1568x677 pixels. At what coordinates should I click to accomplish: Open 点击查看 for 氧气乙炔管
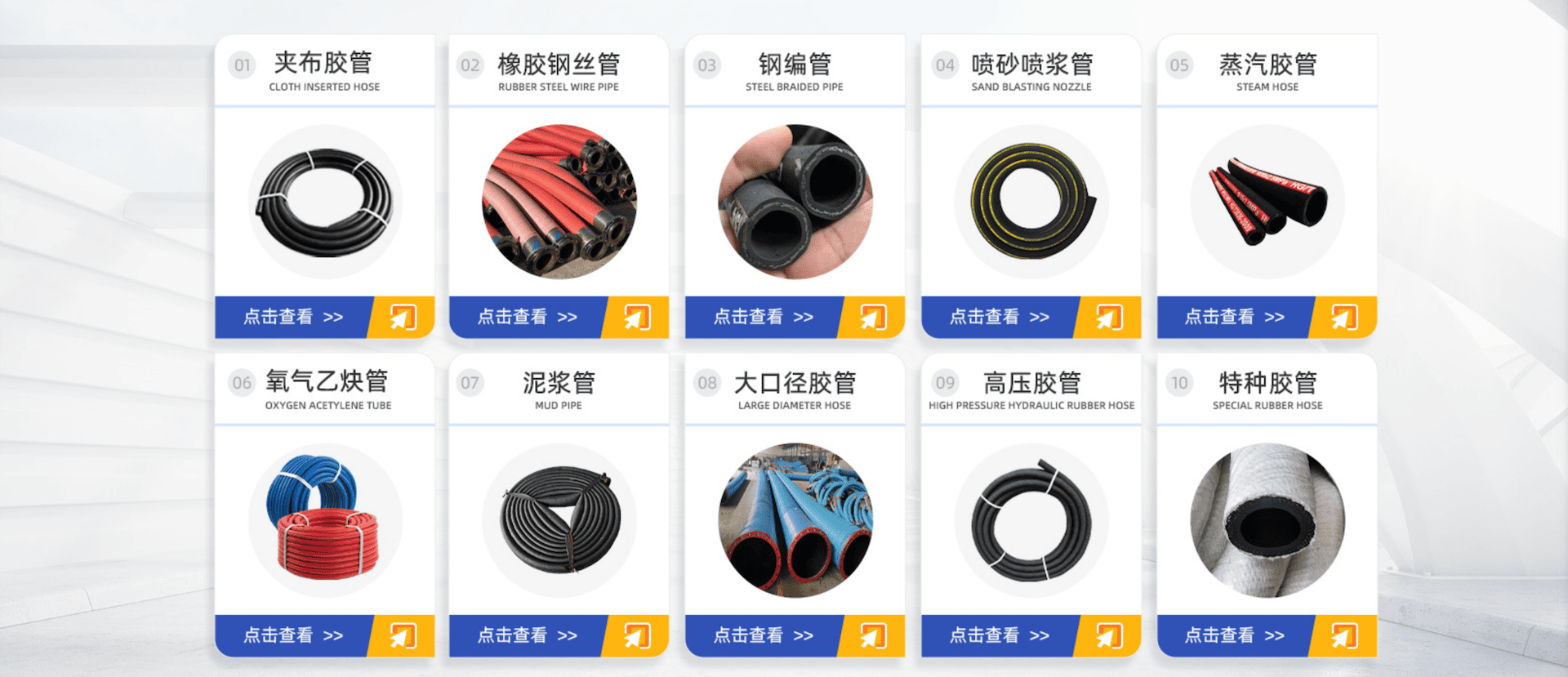pos(292,635)
